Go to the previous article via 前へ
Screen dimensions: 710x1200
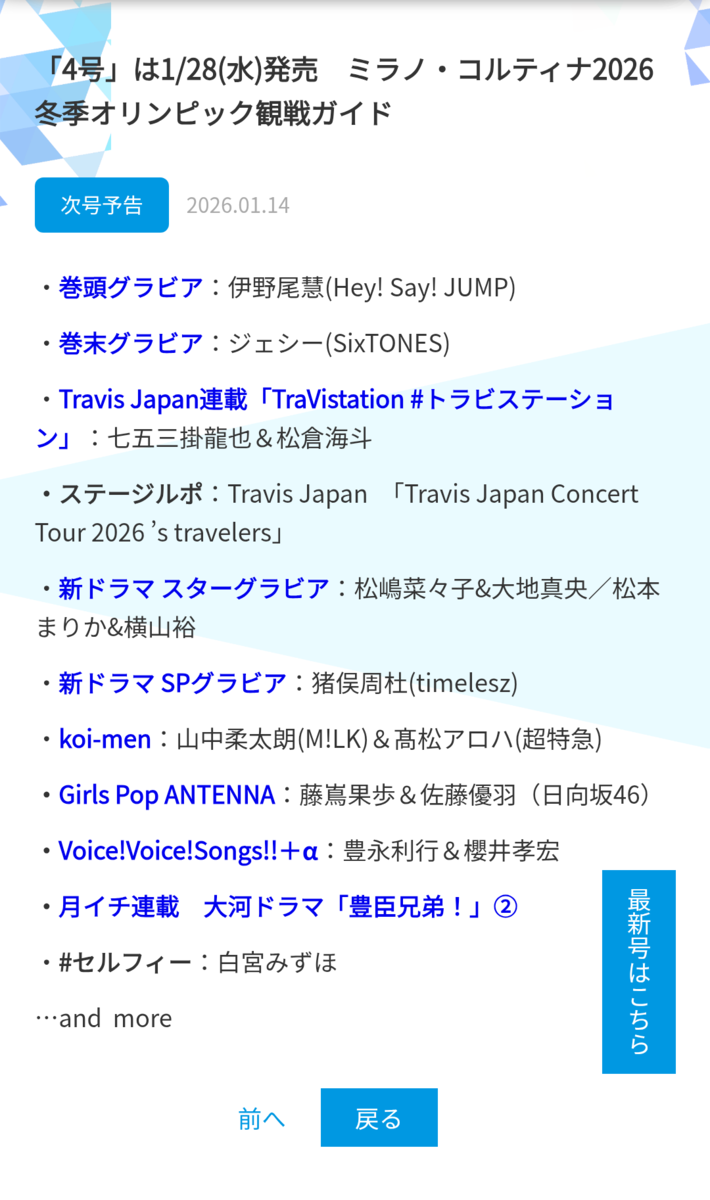(x=262, y=1118)
